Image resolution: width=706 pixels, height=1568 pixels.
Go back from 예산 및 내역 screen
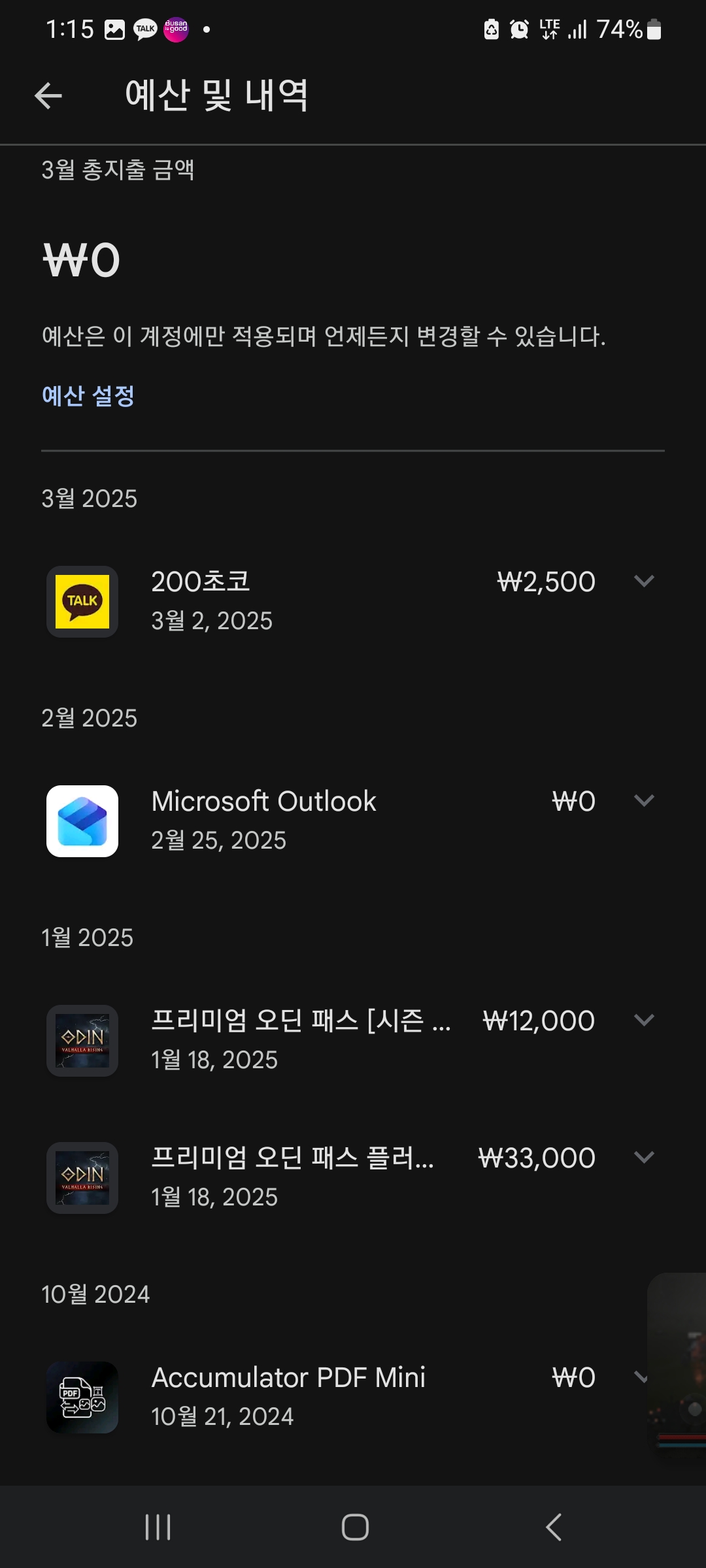click(48, 96)
